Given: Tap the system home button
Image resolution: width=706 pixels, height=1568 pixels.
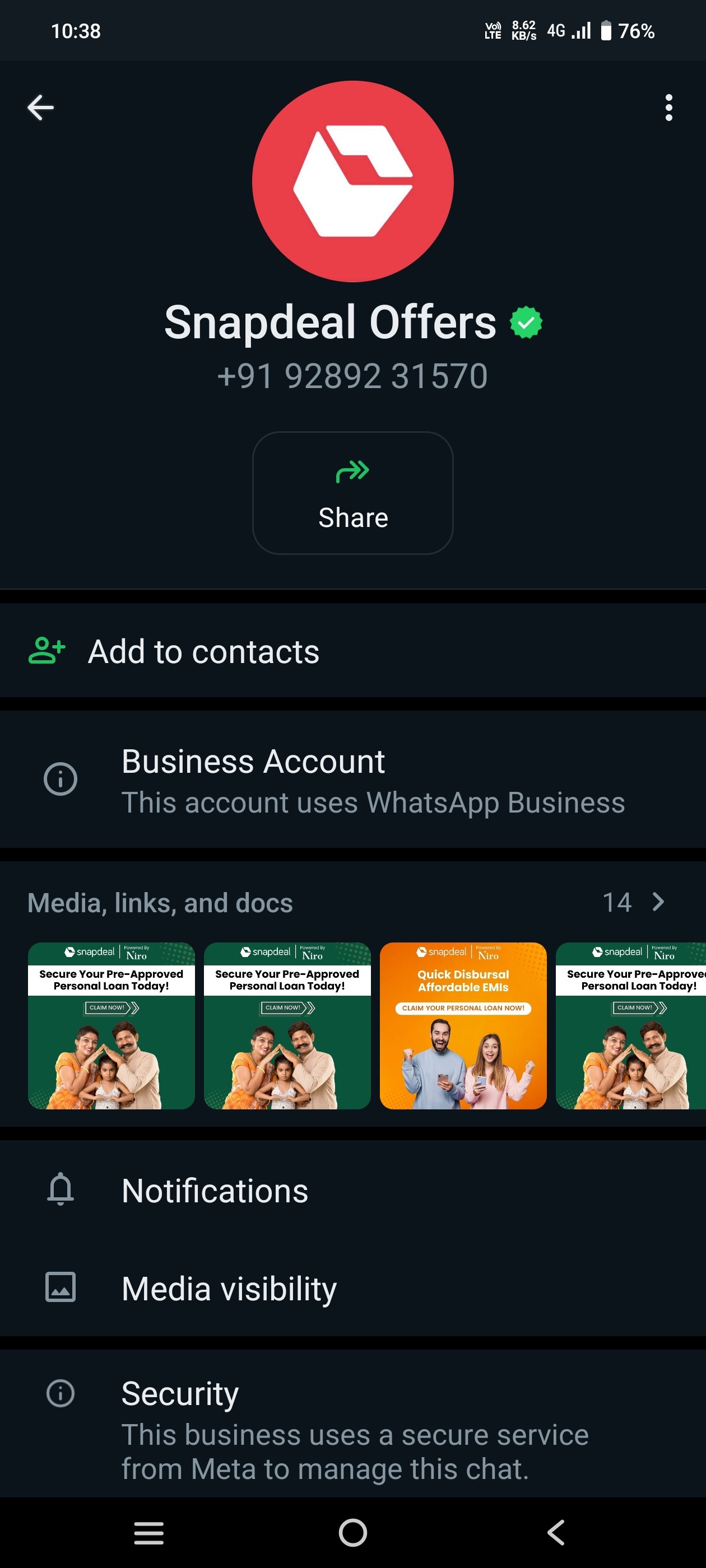Looking at the screenshot, I should coord(352,1533).
